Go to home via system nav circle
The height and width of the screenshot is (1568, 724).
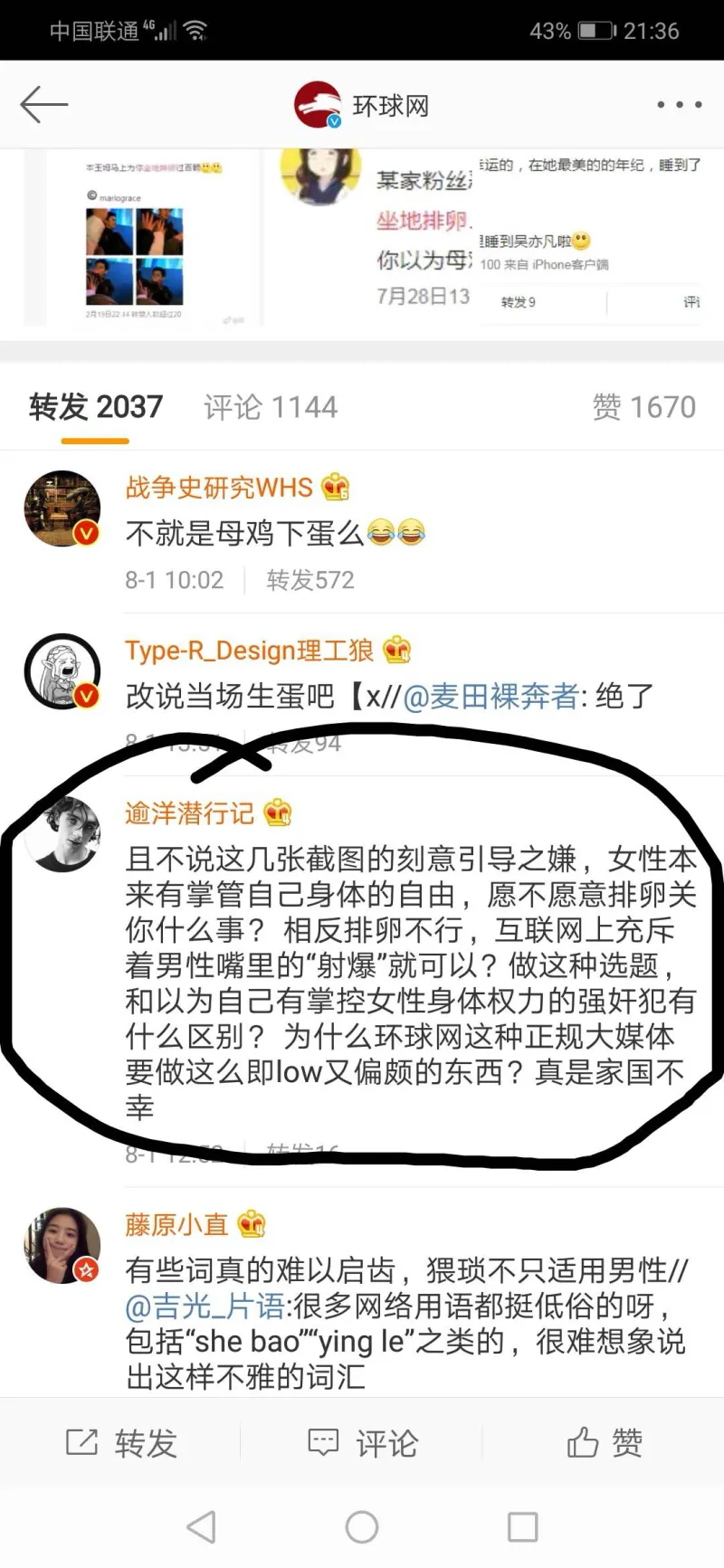(362, 1527)
